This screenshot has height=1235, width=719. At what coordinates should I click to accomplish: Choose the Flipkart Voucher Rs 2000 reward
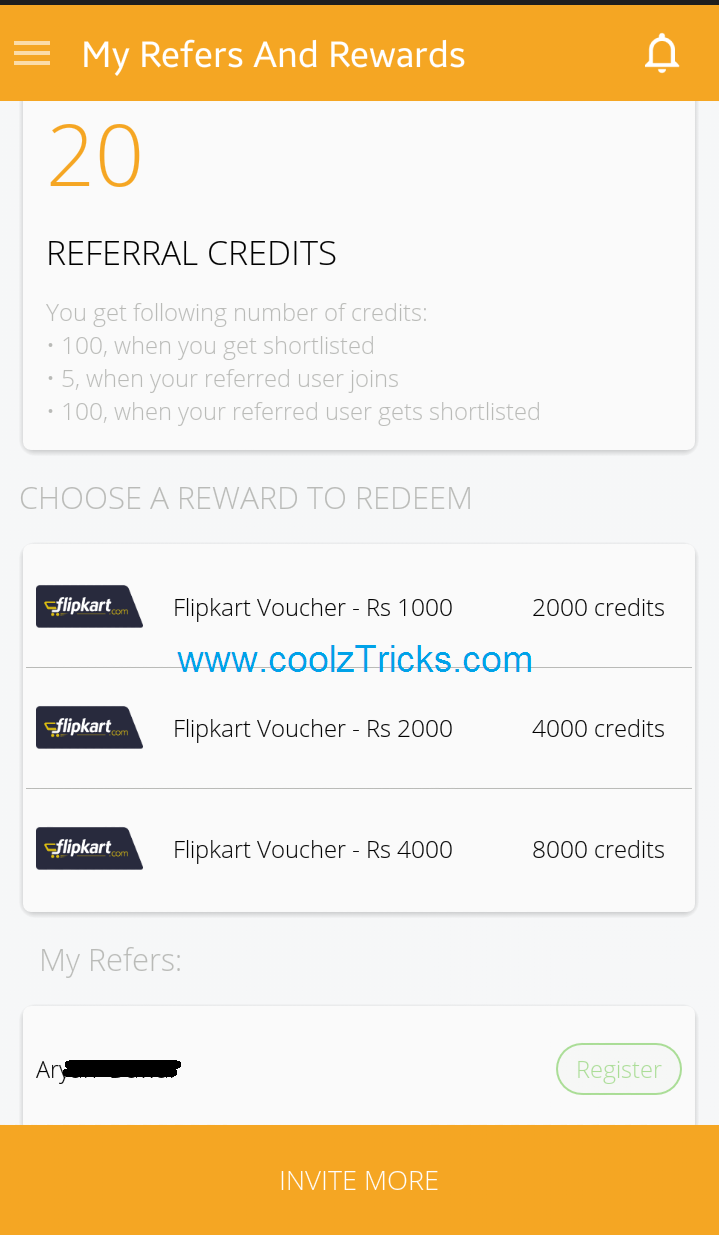358,728
